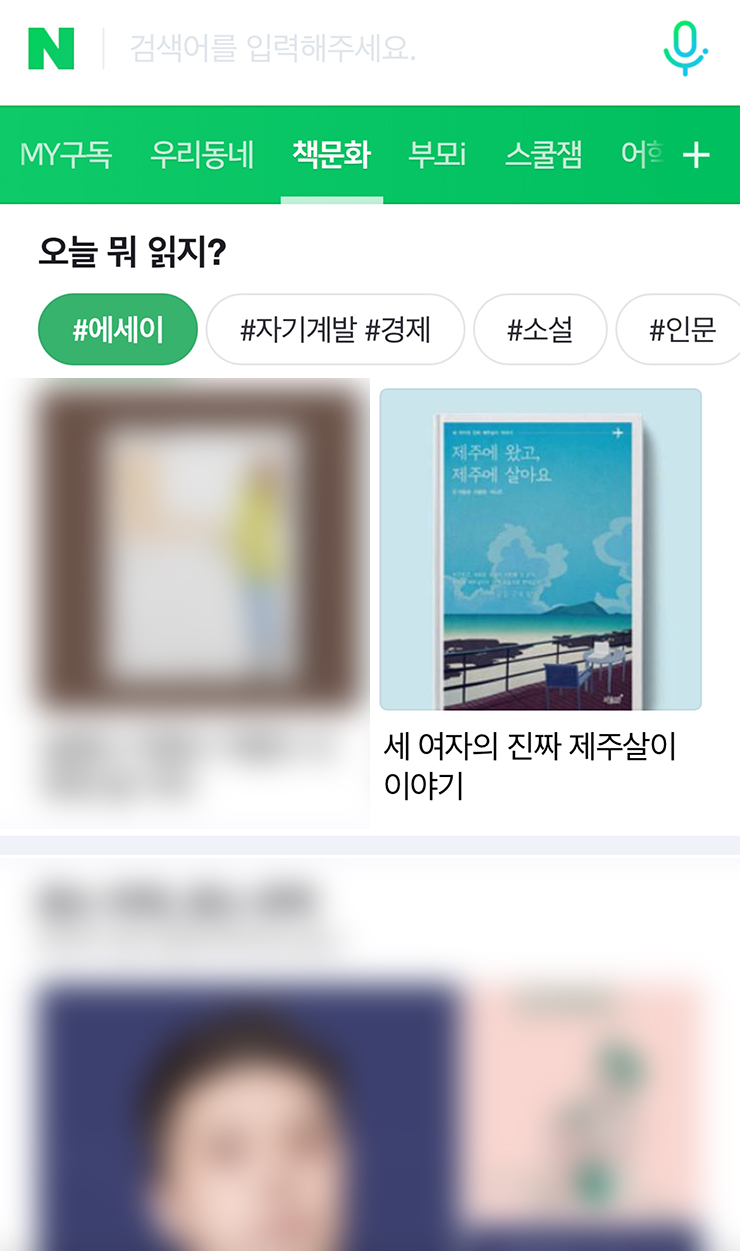Go to the 부모i tab
This screenshot has width=740, height=1251.
coord(437,155)
